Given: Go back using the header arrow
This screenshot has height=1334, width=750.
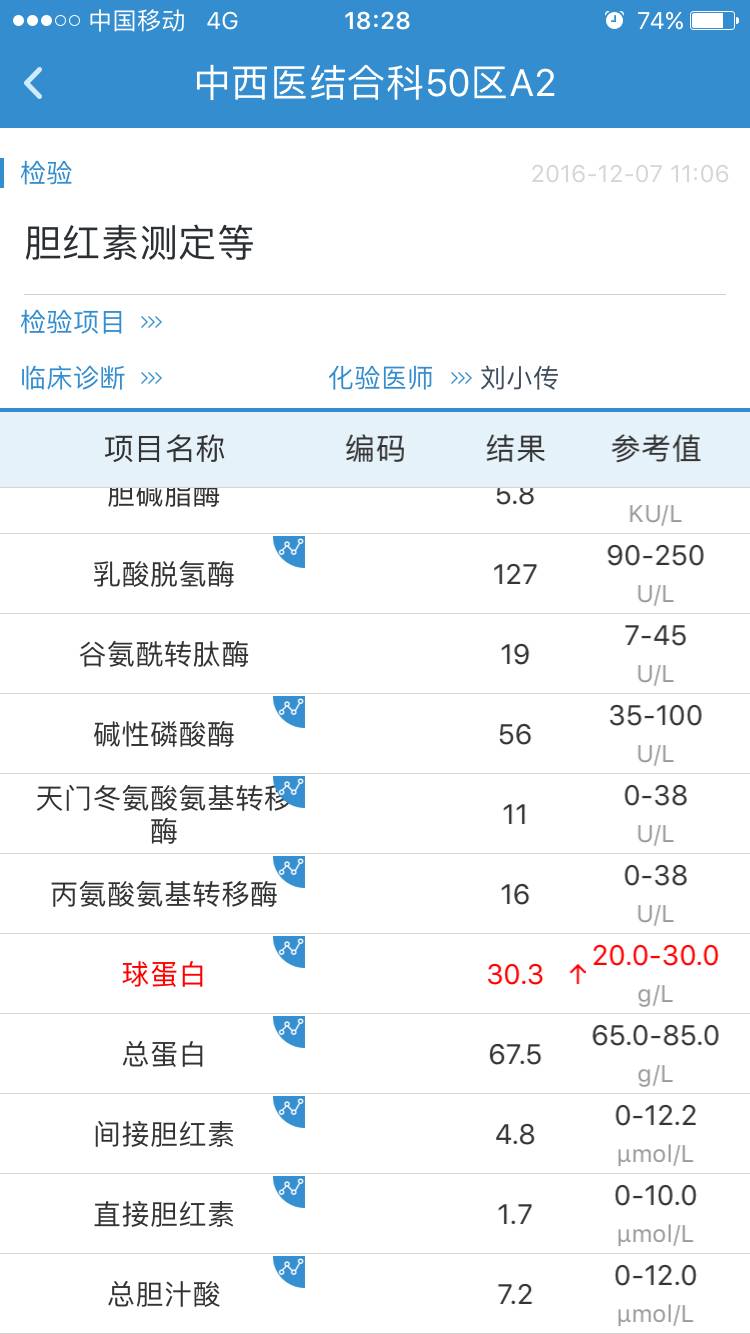Looking at the screenshot, I should point(34,82).
